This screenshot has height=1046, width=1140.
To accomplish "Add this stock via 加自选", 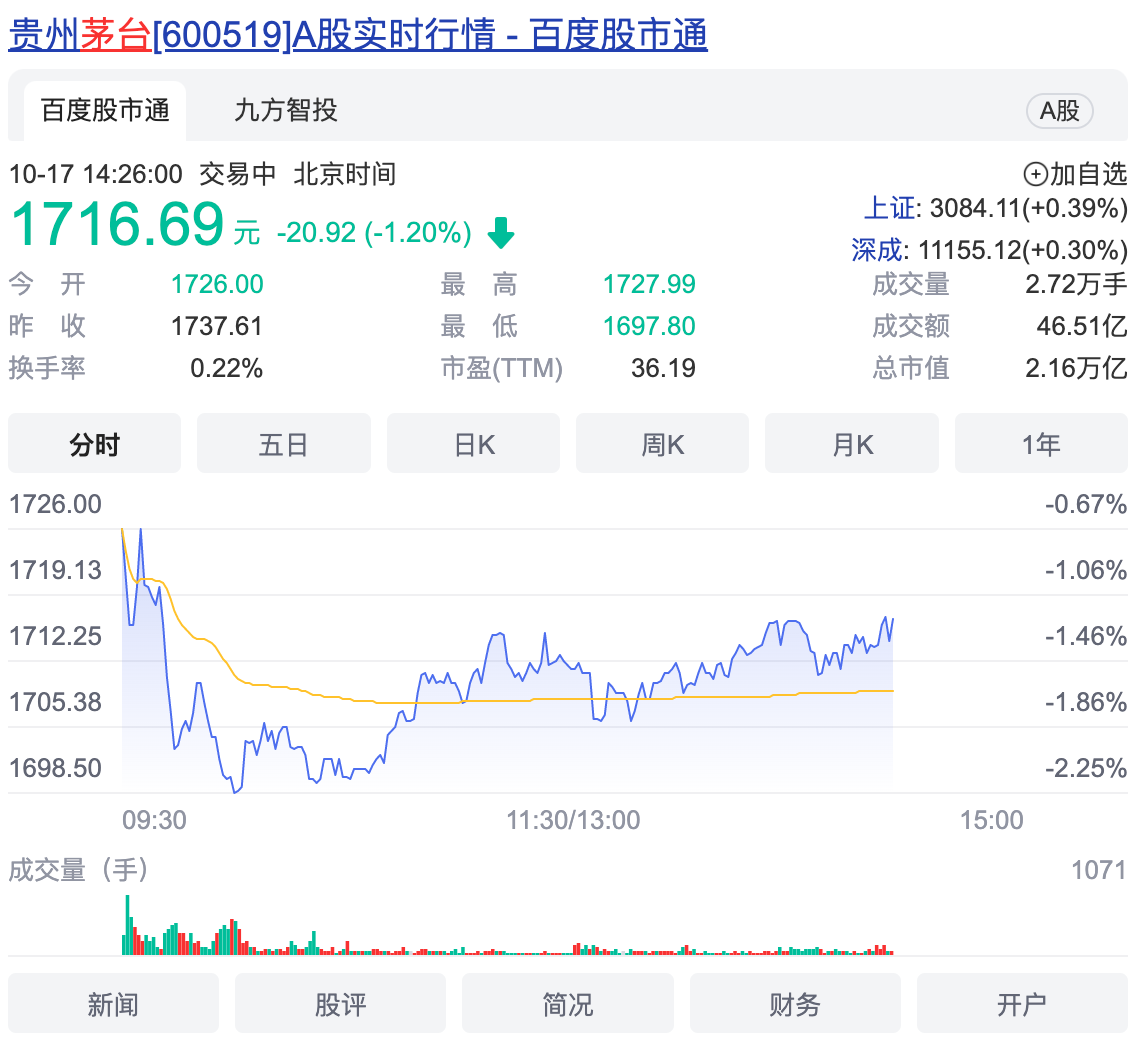I will coord(1075,174).
